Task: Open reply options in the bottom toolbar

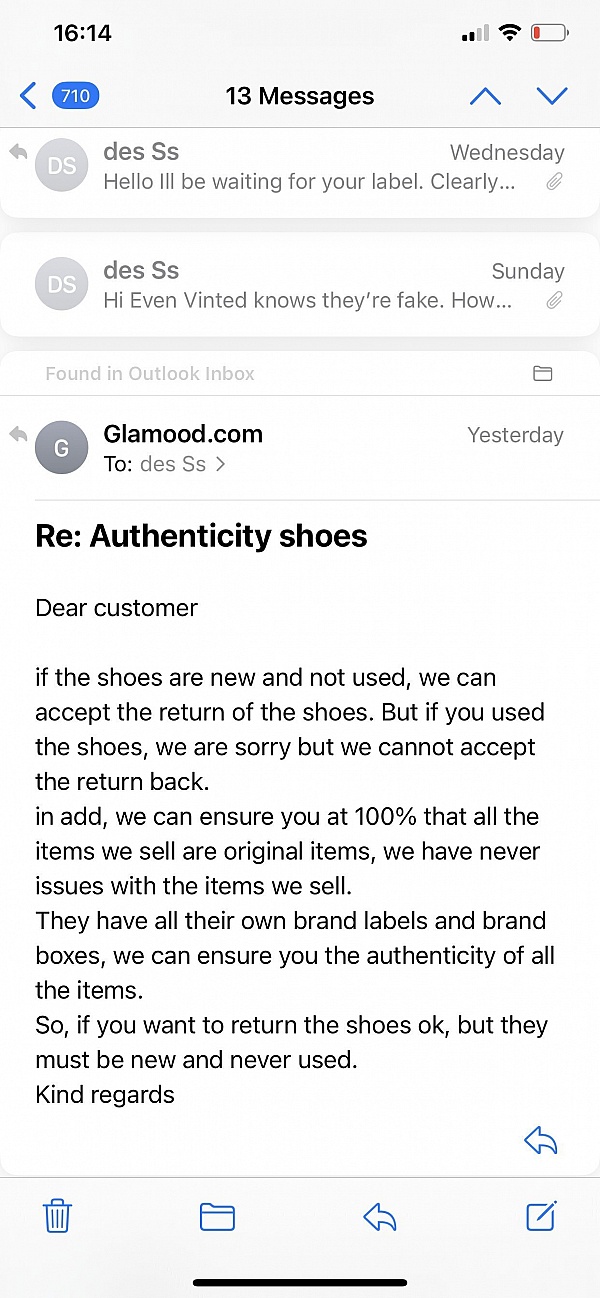Action: click(x=380, y=1216)
